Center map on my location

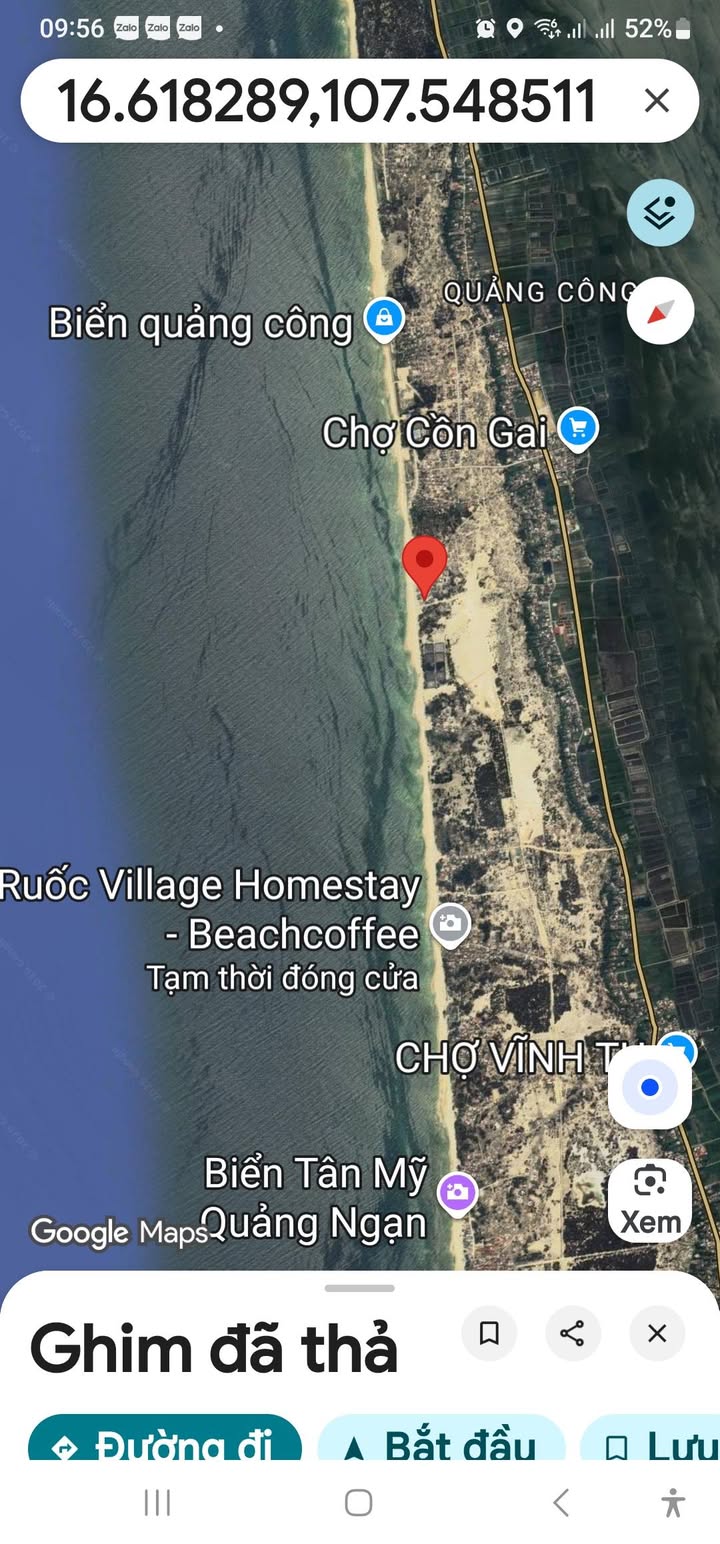coord(650,1087)
